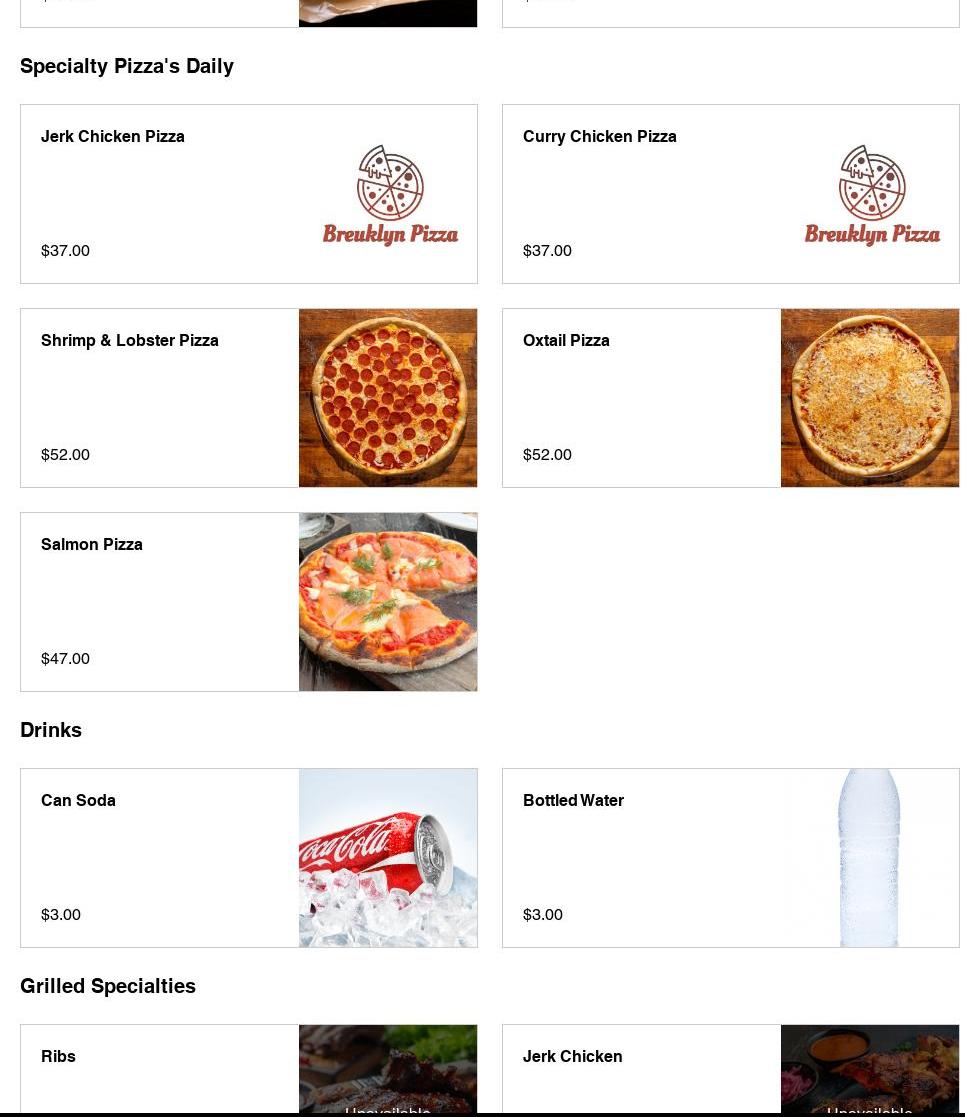View the Jerk Chicken grilled item
The height and width of the screenshot is (1117, 965).
(730, 1068)
